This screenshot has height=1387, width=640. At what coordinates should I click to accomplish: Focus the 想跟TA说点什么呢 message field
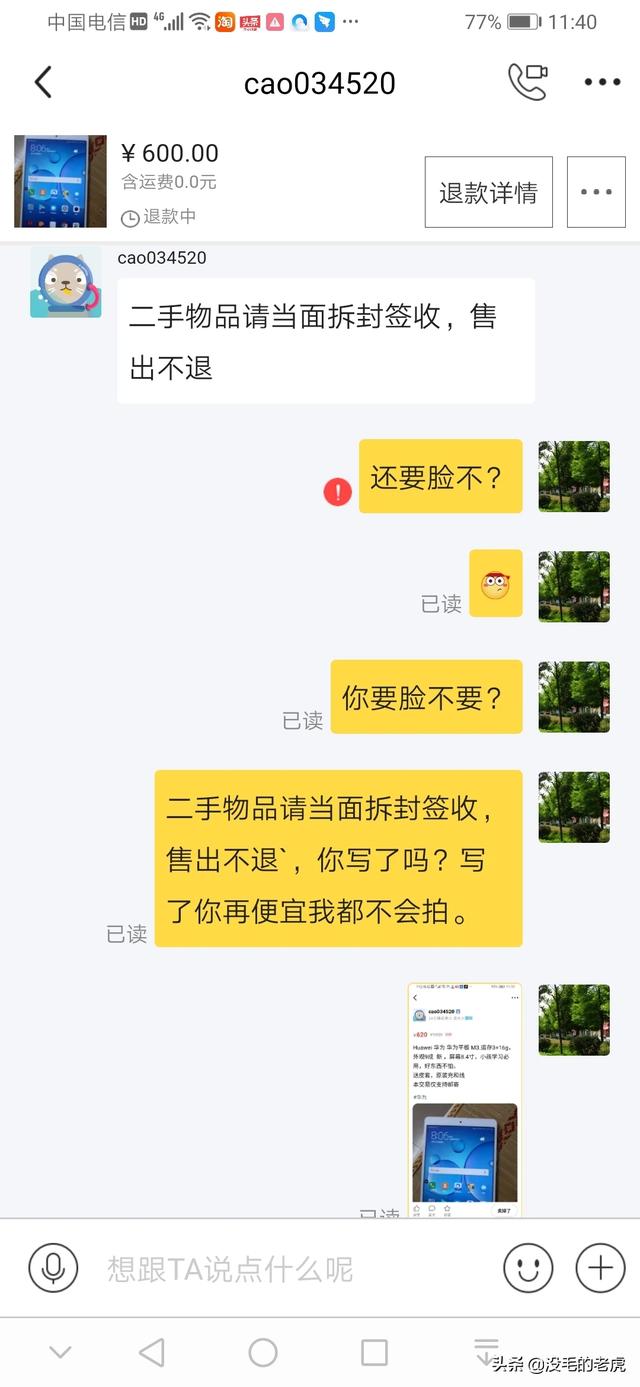[290, 1269]
